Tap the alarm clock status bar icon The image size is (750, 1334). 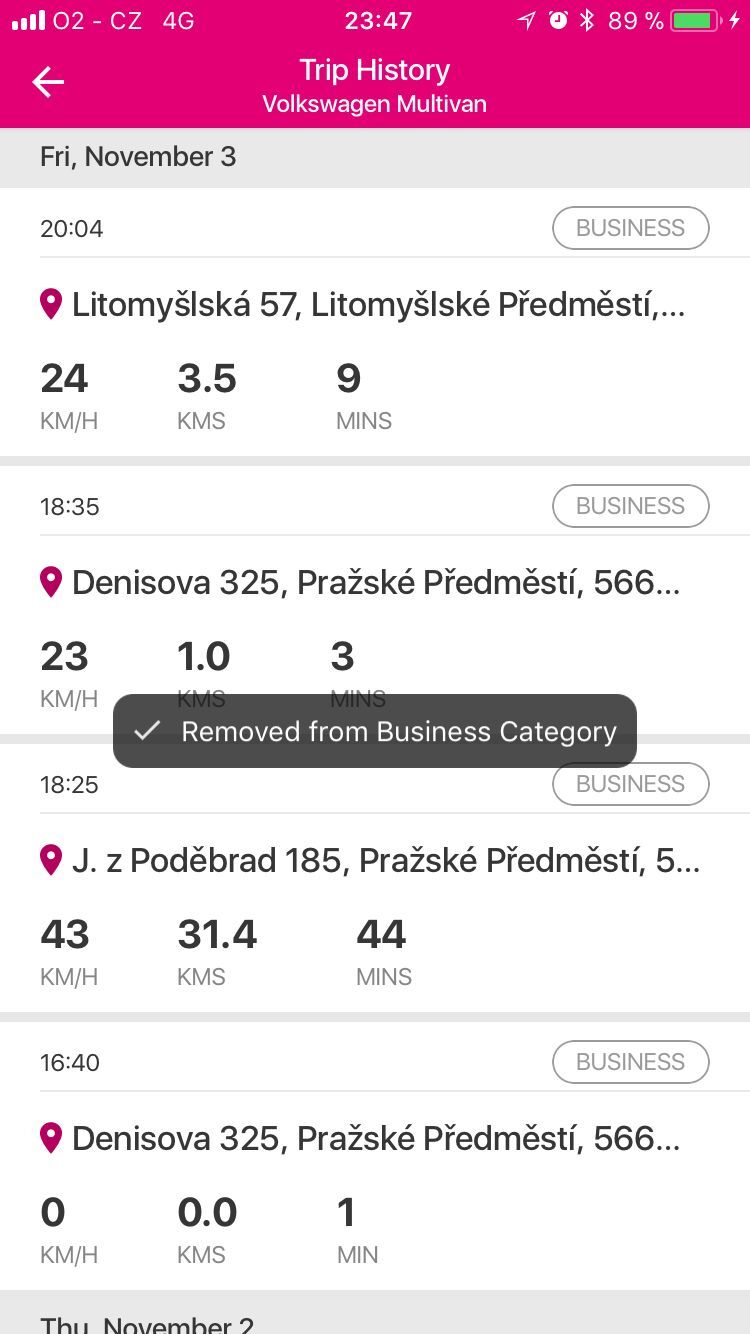557,19
